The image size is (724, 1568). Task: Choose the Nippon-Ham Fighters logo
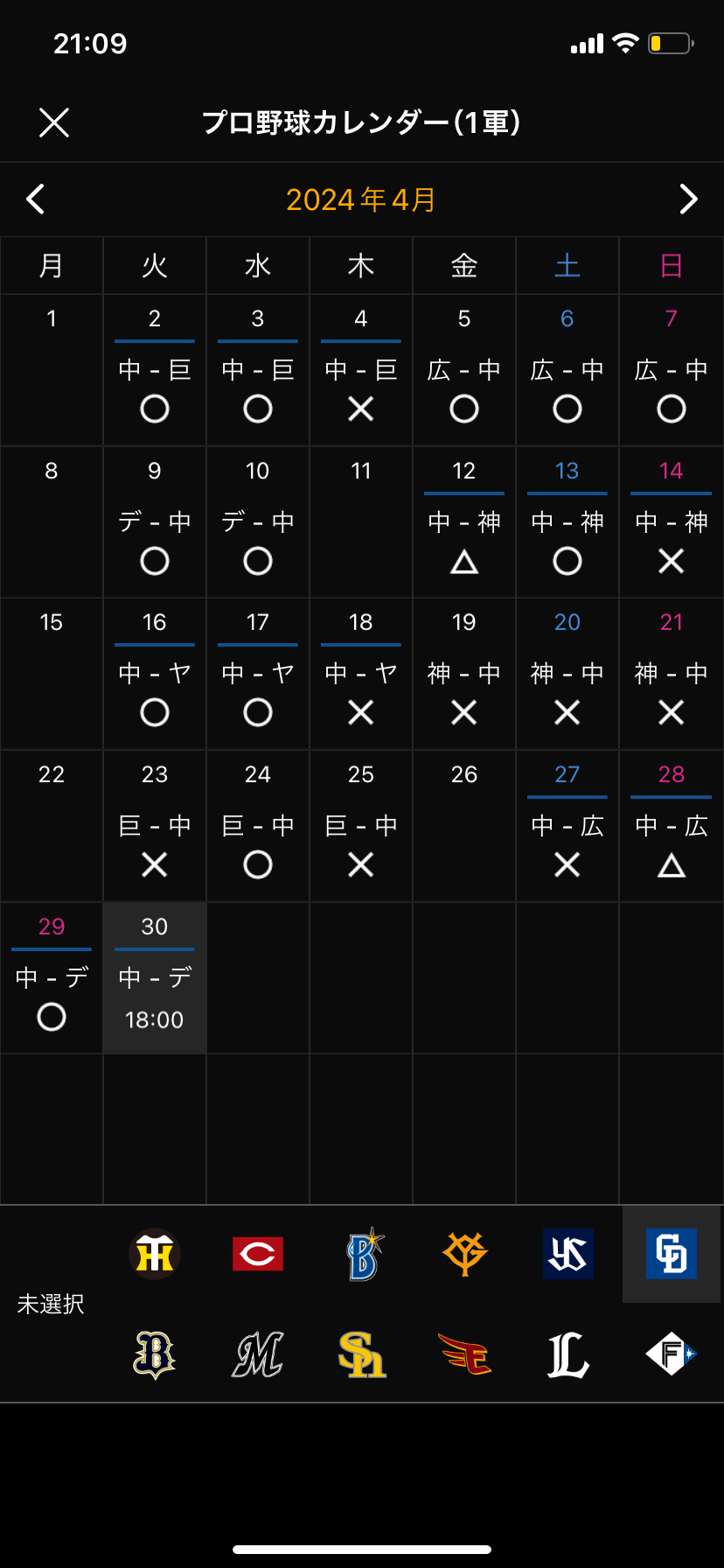(x=672, y=1354)
